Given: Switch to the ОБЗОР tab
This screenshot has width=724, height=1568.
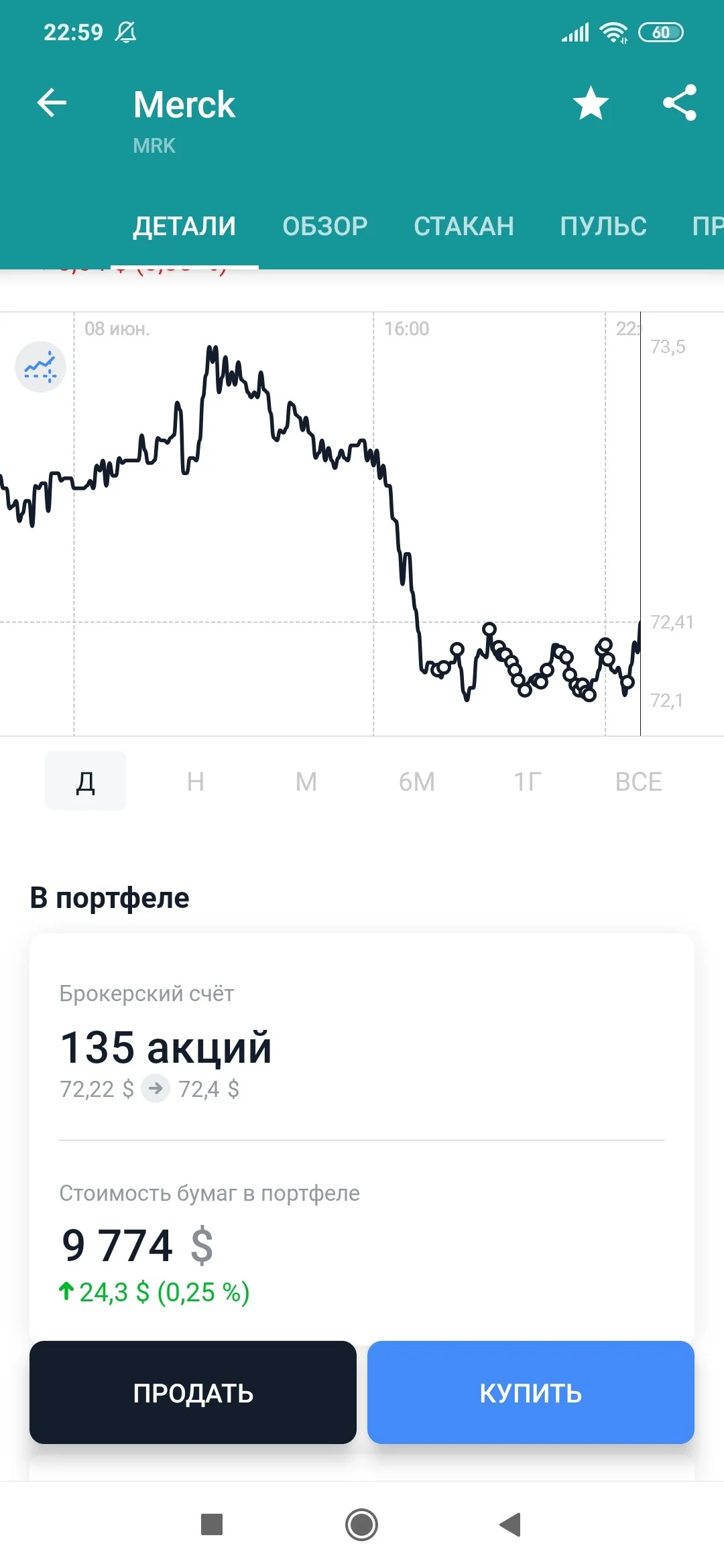Looking at the screenshot, I should [x=325, y=226].
